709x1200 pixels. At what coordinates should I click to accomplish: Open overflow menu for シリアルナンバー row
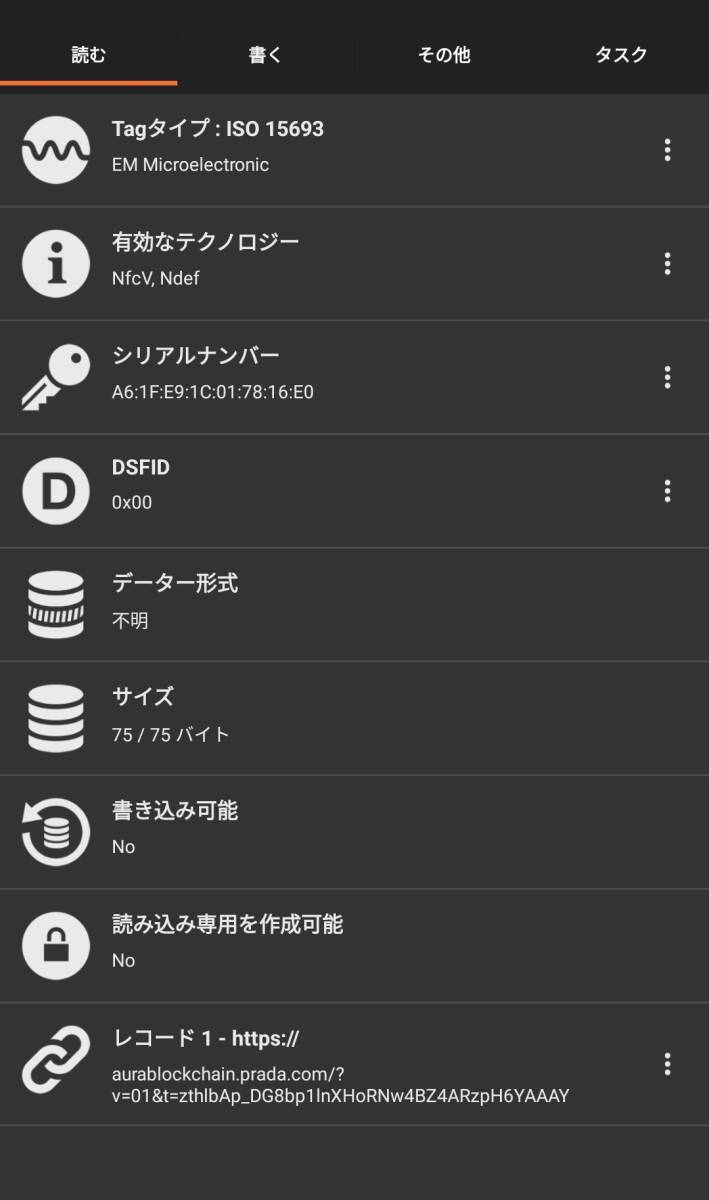point(667,377)
